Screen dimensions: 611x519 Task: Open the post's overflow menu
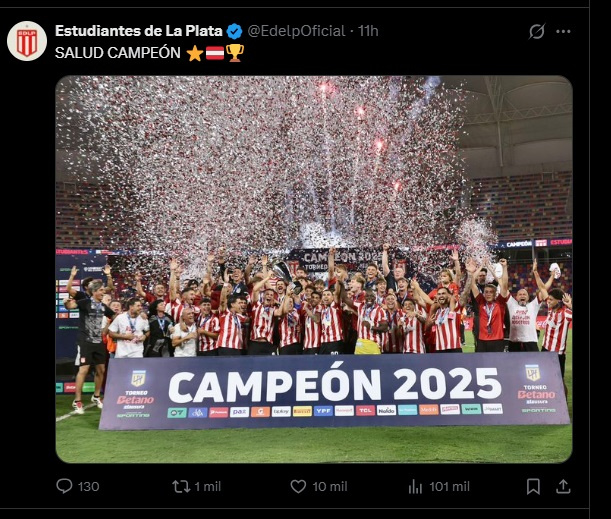click(x=564, y=31)
